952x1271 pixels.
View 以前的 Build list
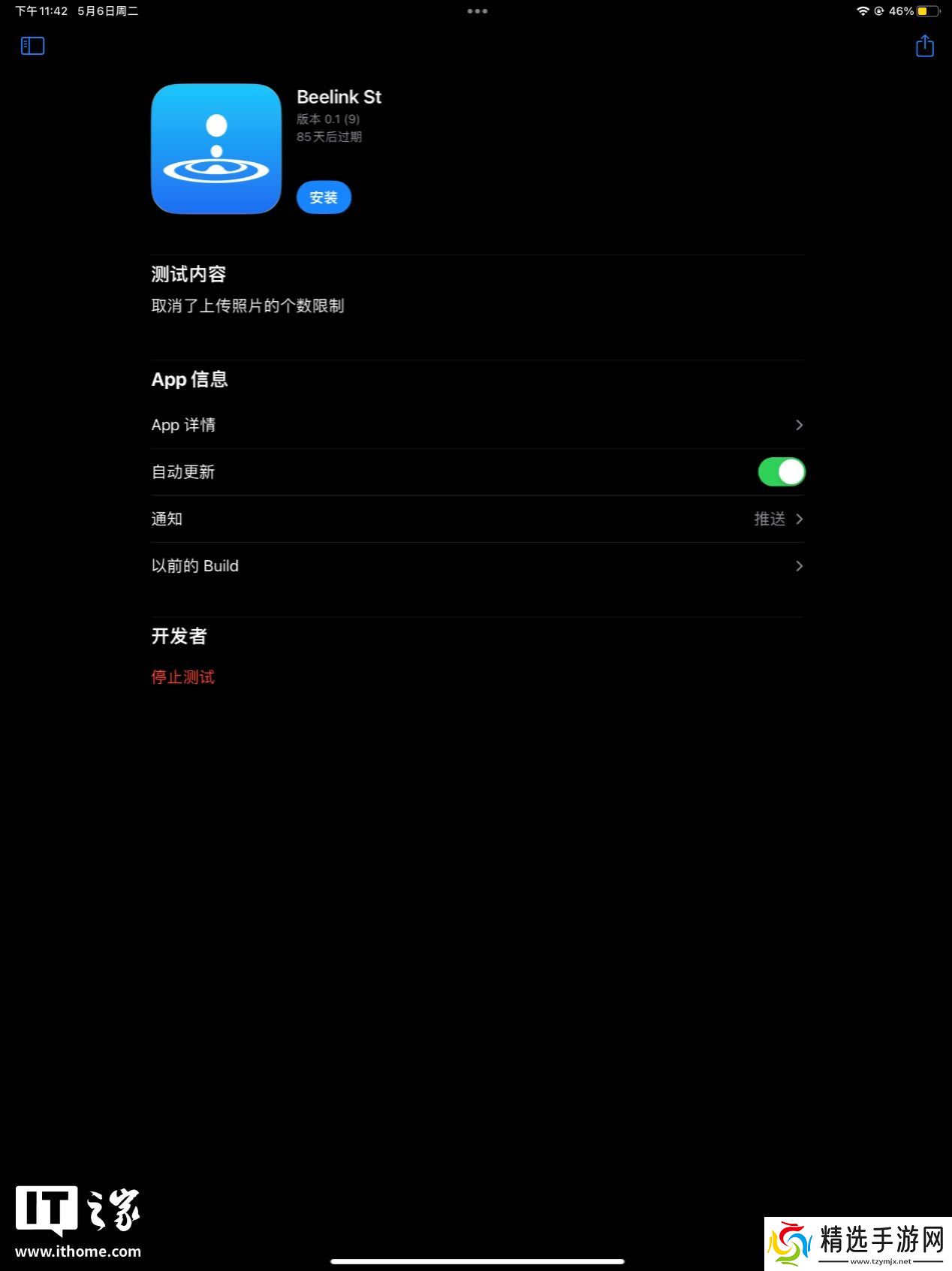coord(477,566)
